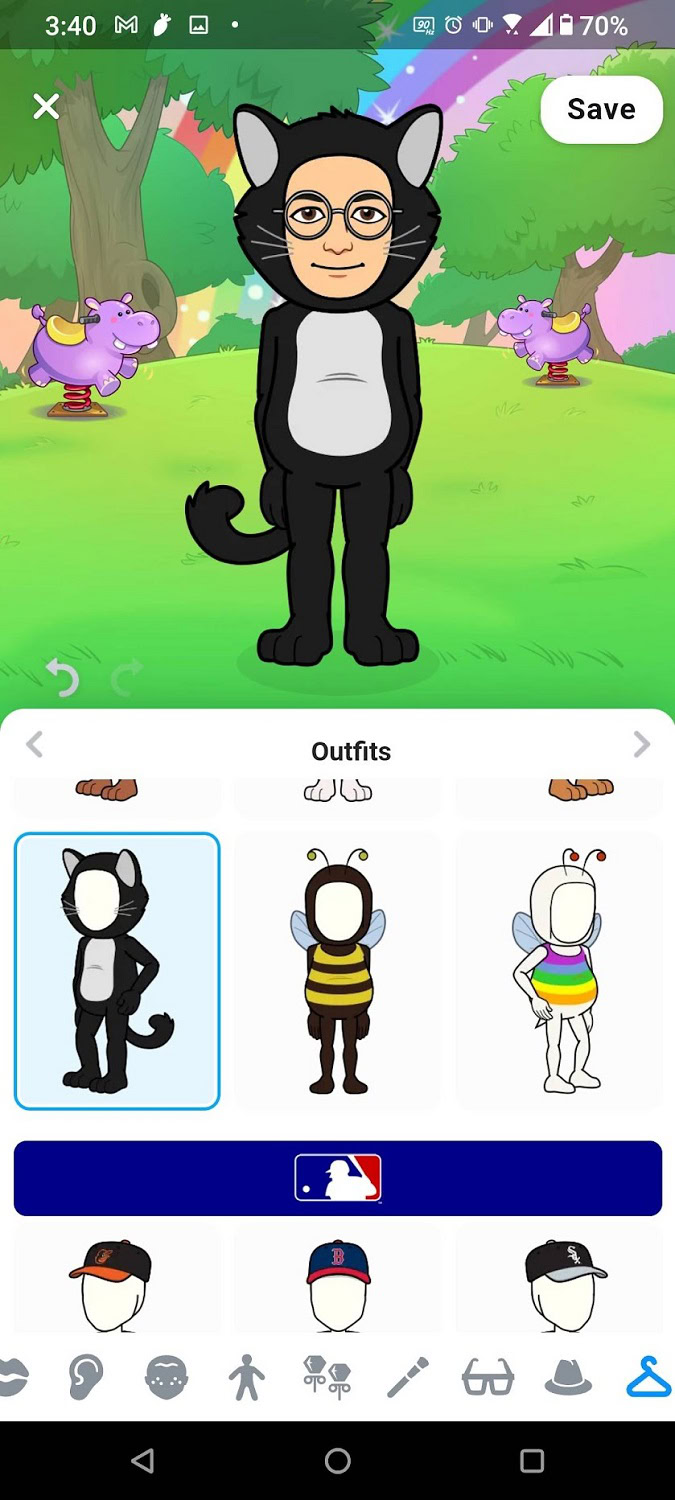Go to next category with right arrow
675x1500 pixels.
click(641, 744)
